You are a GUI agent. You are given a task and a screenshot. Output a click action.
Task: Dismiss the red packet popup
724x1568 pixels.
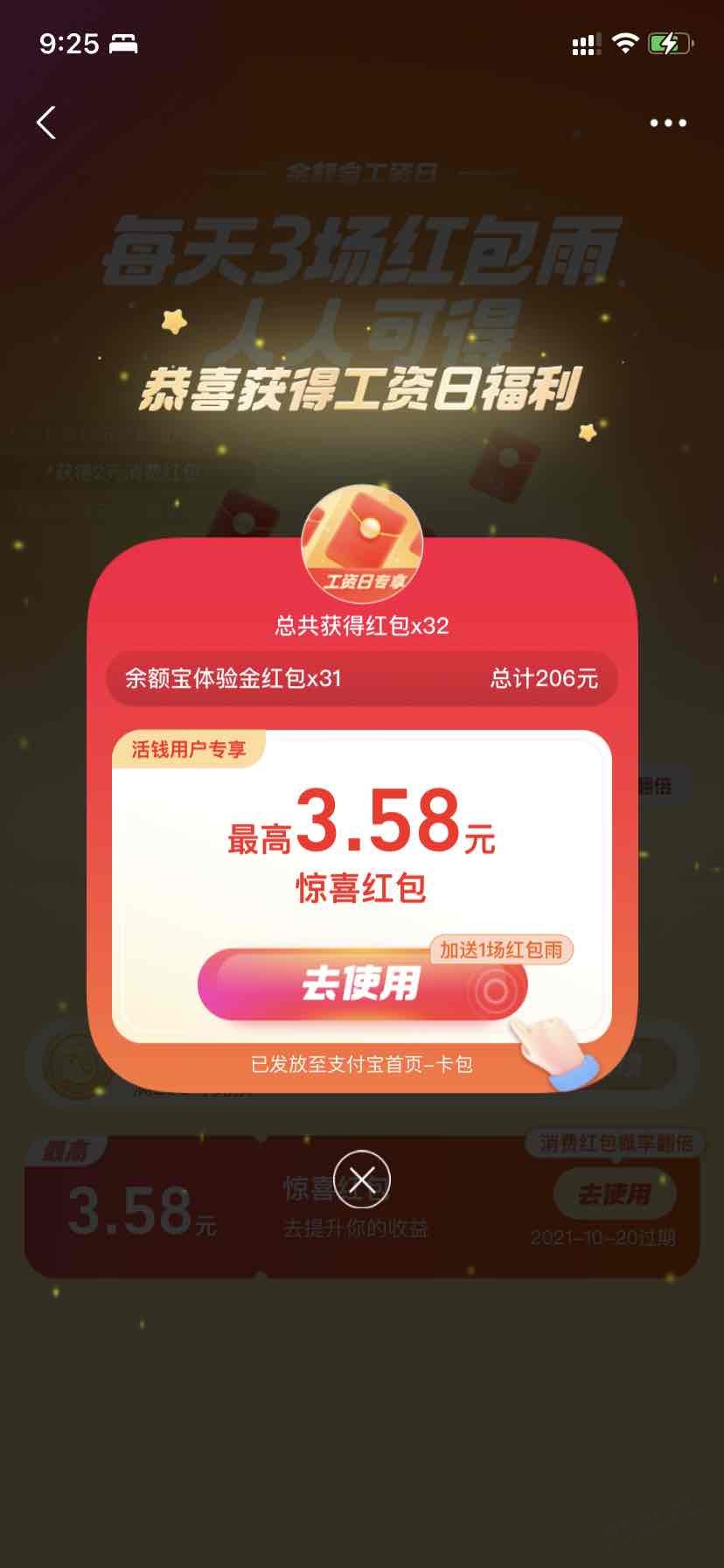(362, 1179)
